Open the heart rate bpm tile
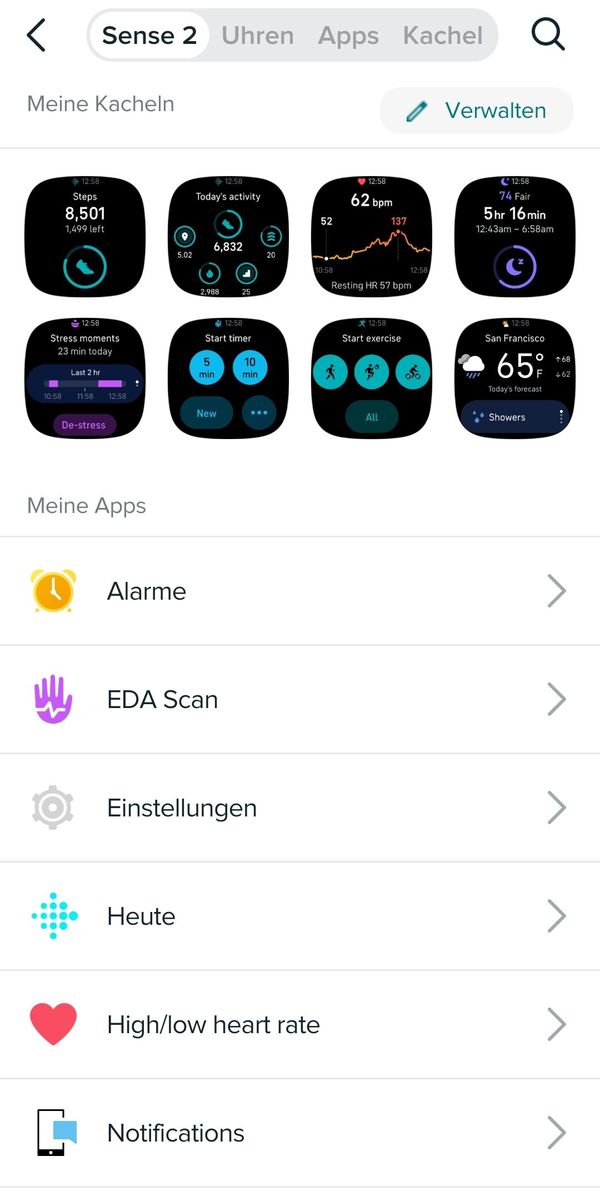The image size is (600, 1201). [x=372, y=237]
